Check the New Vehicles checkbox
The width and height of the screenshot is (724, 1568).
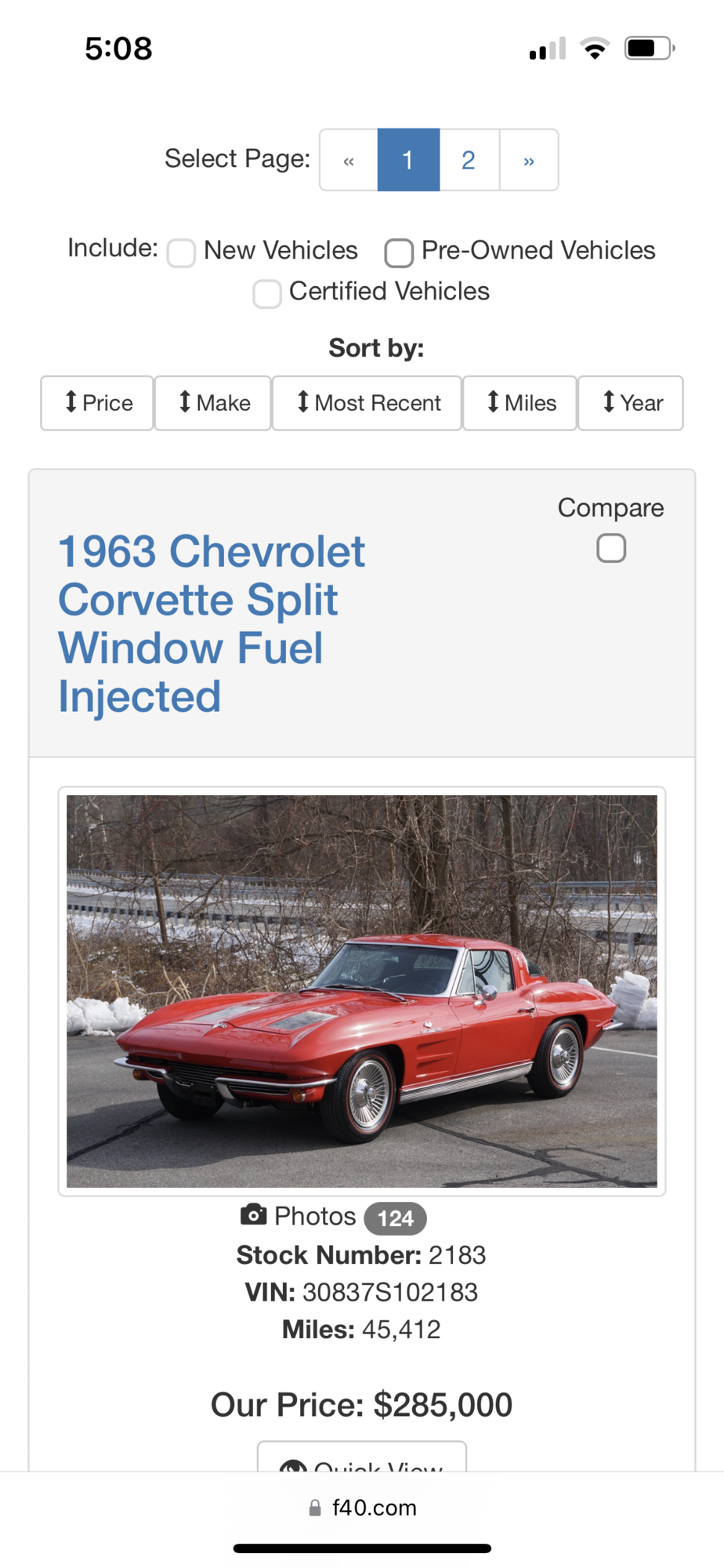(181, 252)
